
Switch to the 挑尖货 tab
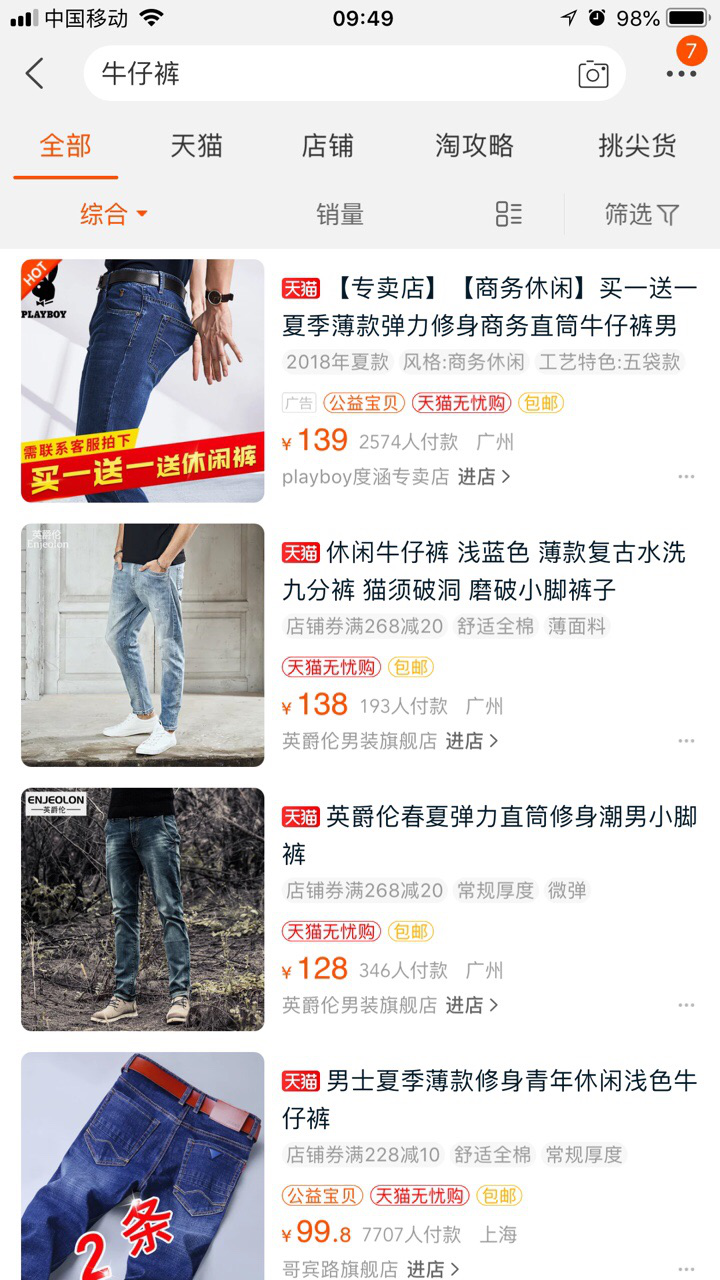pyautogui.click(x=637, y=146)
